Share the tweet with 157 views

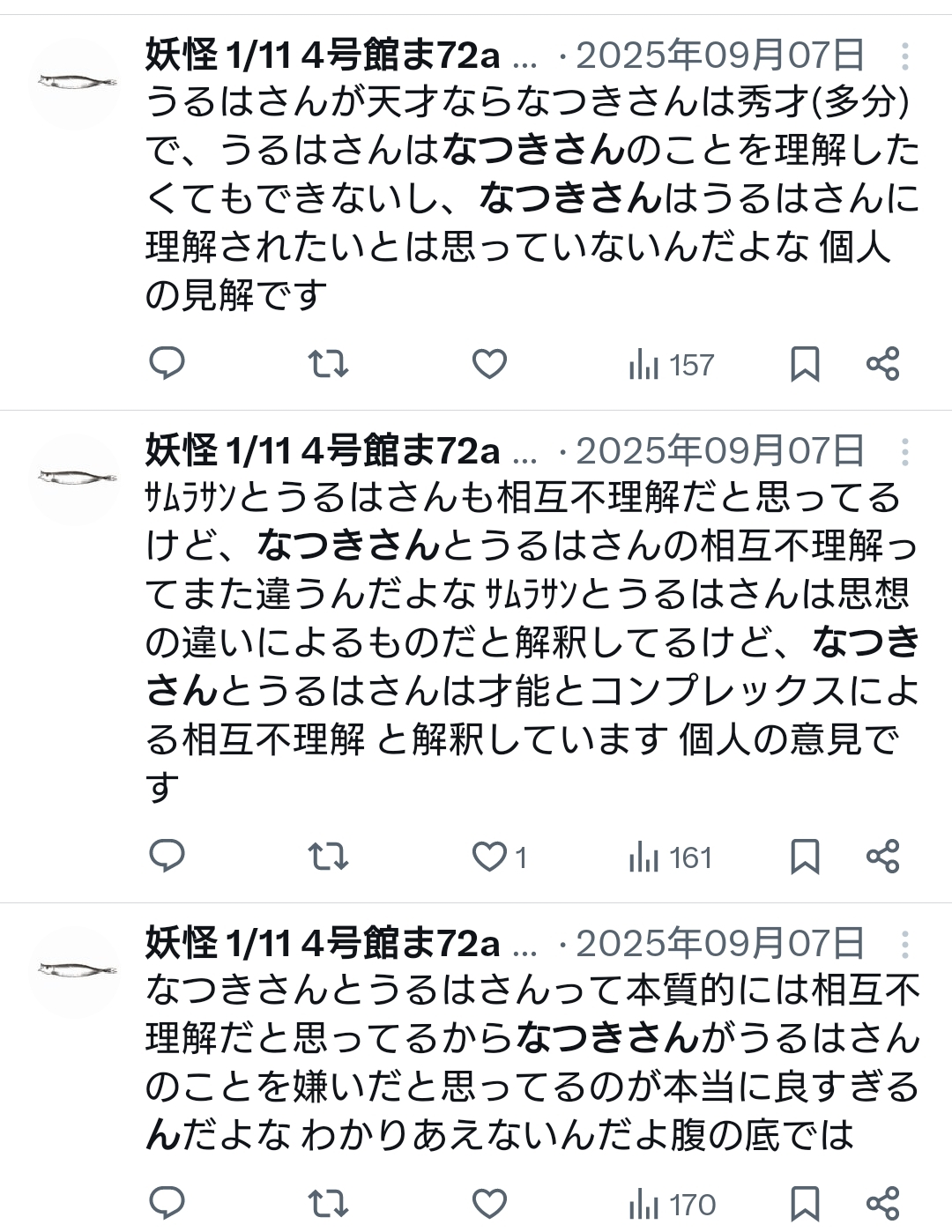click(882, 363)
